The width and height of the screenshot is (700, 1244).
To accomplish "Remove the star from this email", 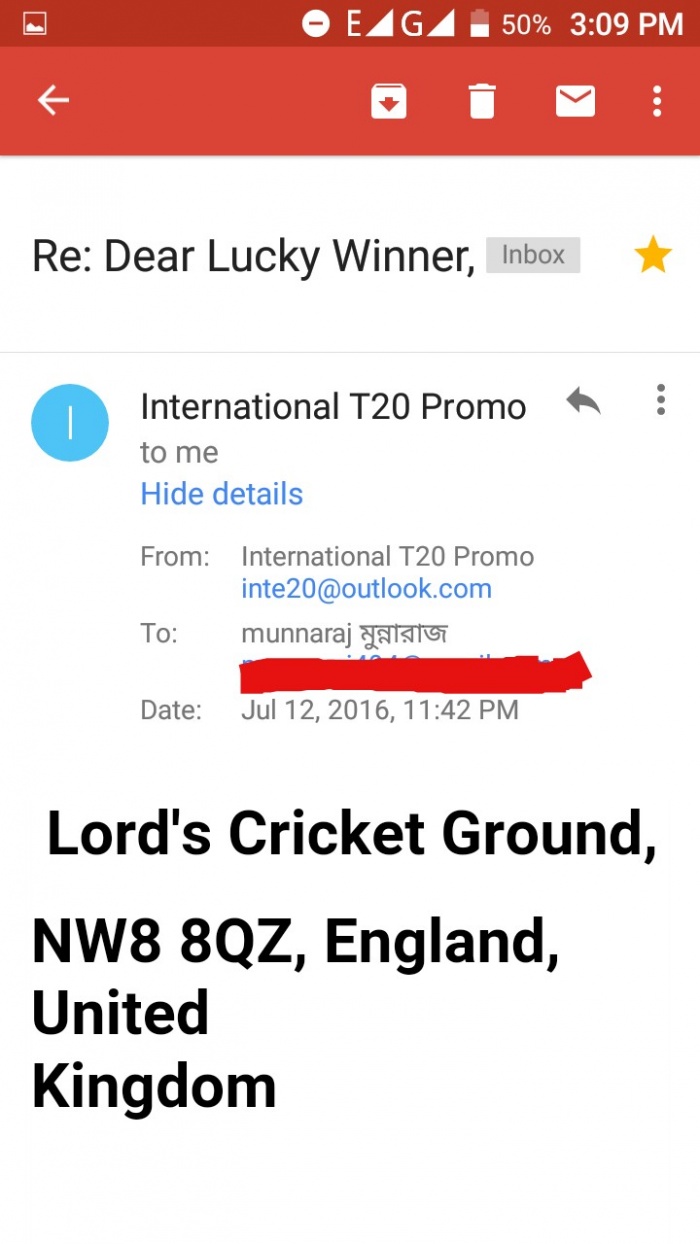I will (x=653, y=256).
